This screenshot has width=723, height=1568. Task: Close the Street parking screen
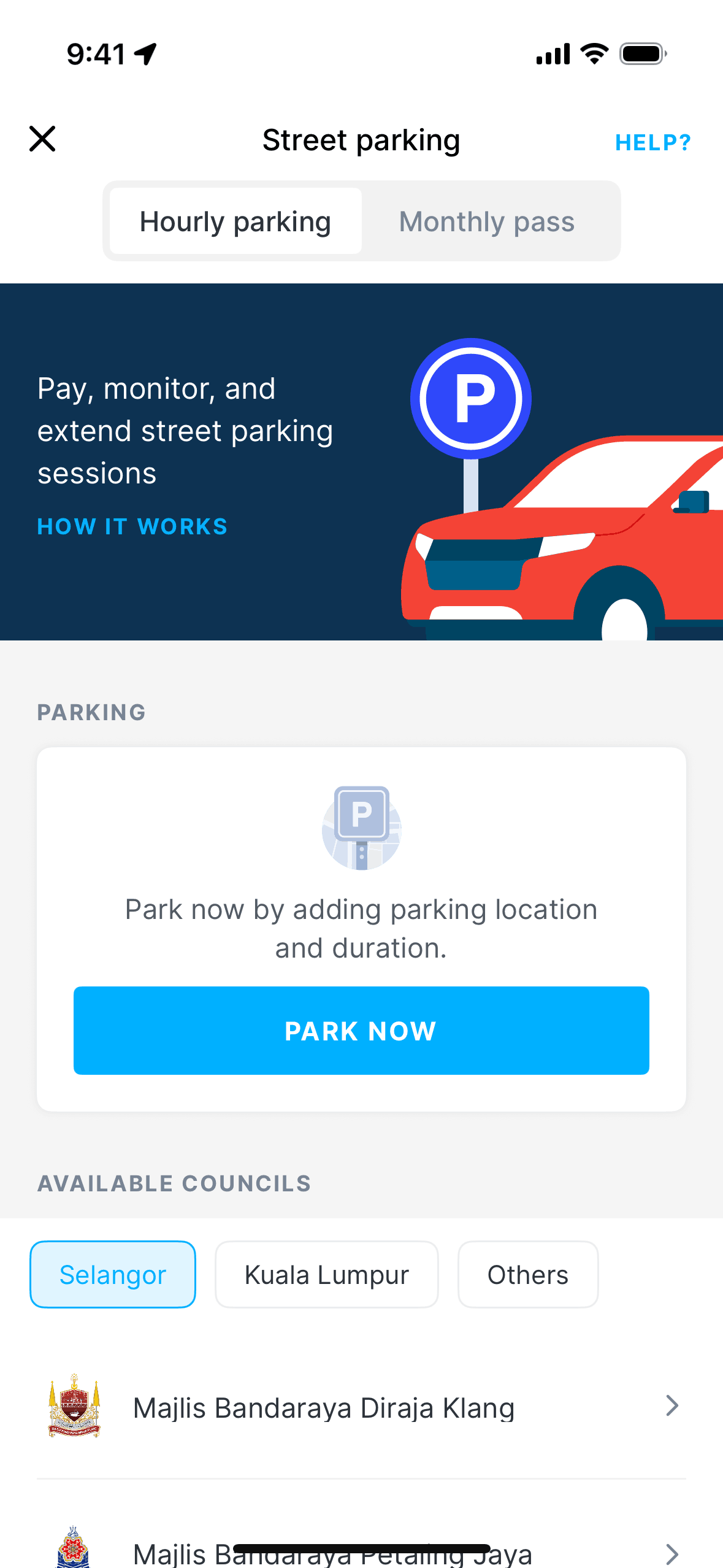pyautogui.click(x=42, y=139)
